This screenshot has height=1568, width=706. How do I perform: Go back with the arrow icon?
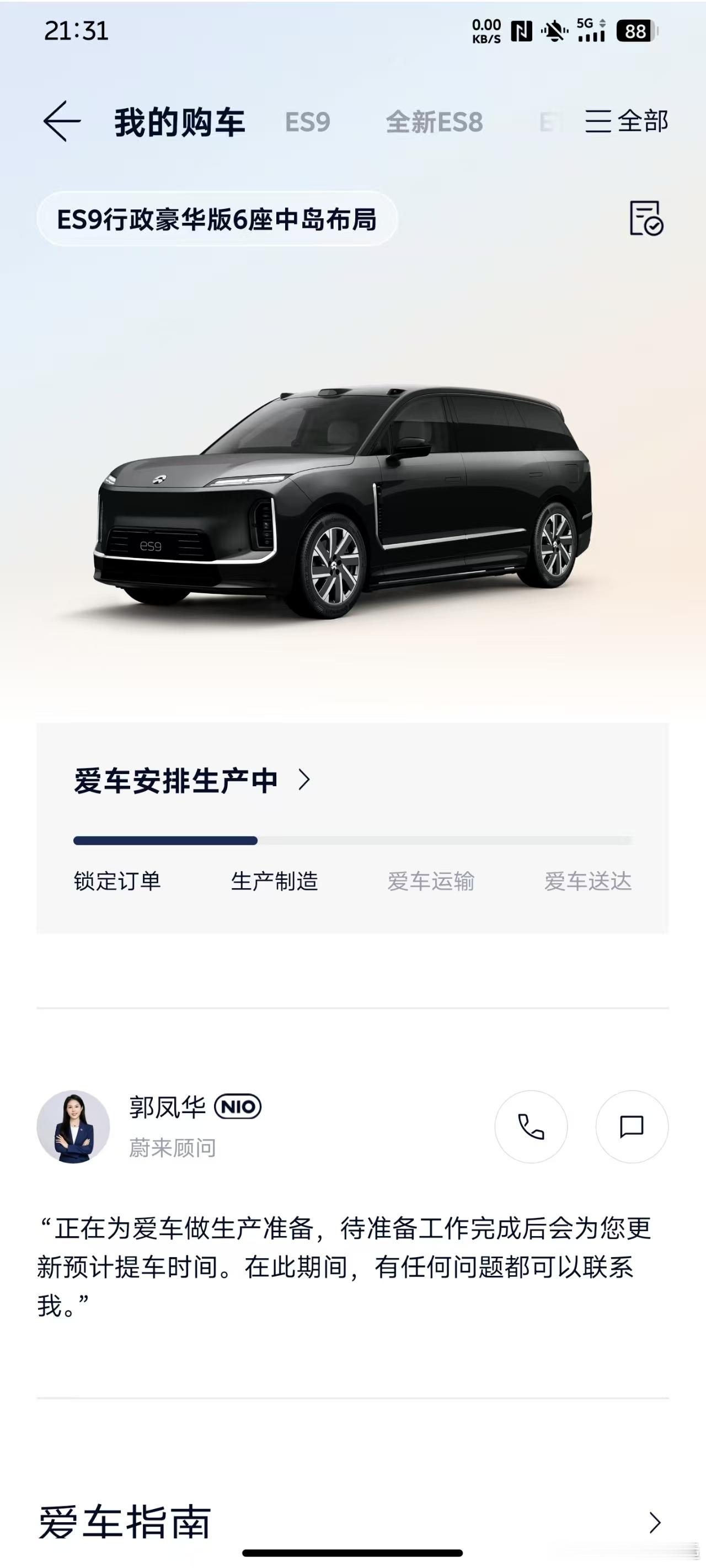point(62,122)
